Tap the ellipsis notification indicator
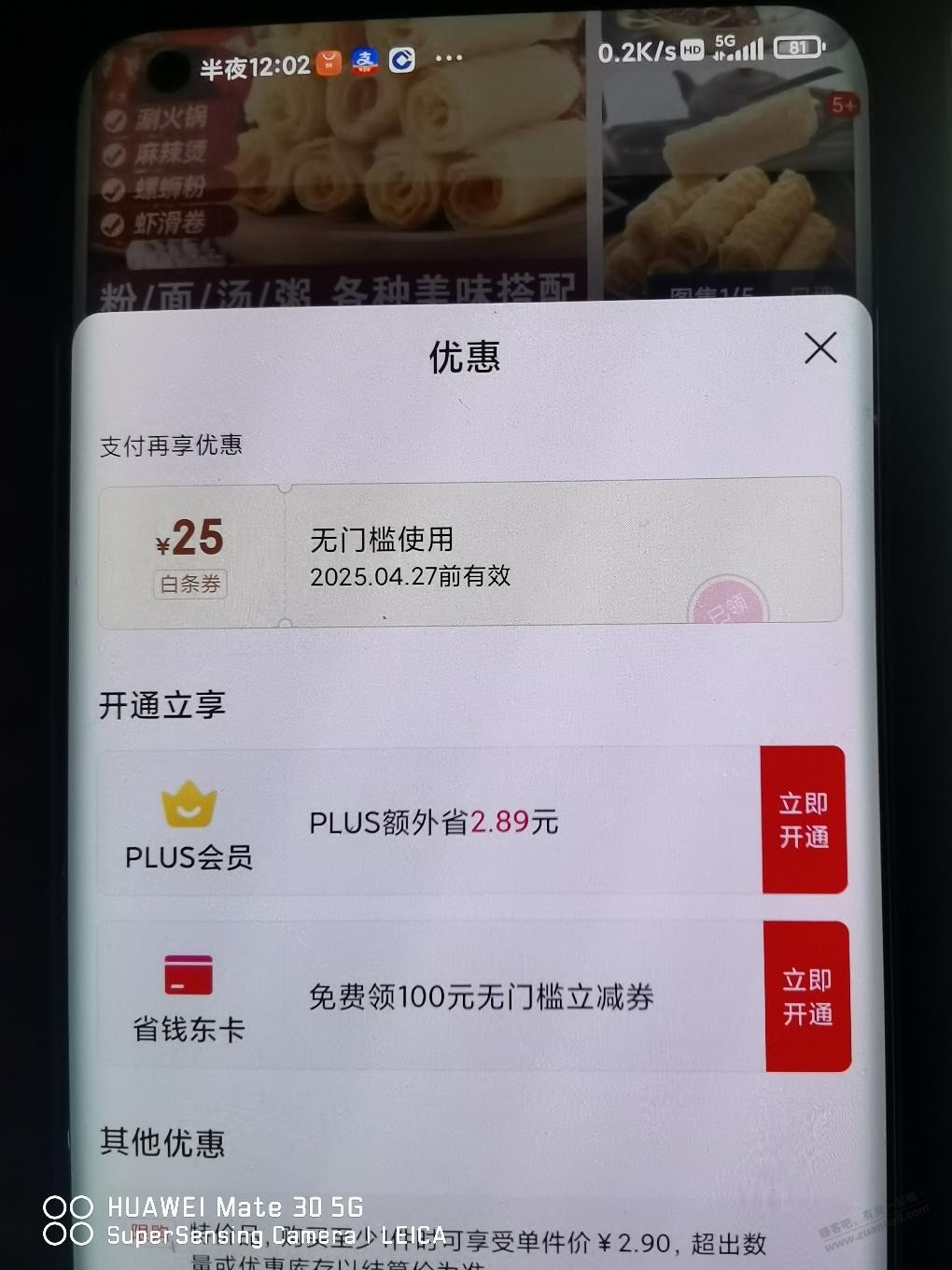This screenshot has height=1270, width=952. 448,58
